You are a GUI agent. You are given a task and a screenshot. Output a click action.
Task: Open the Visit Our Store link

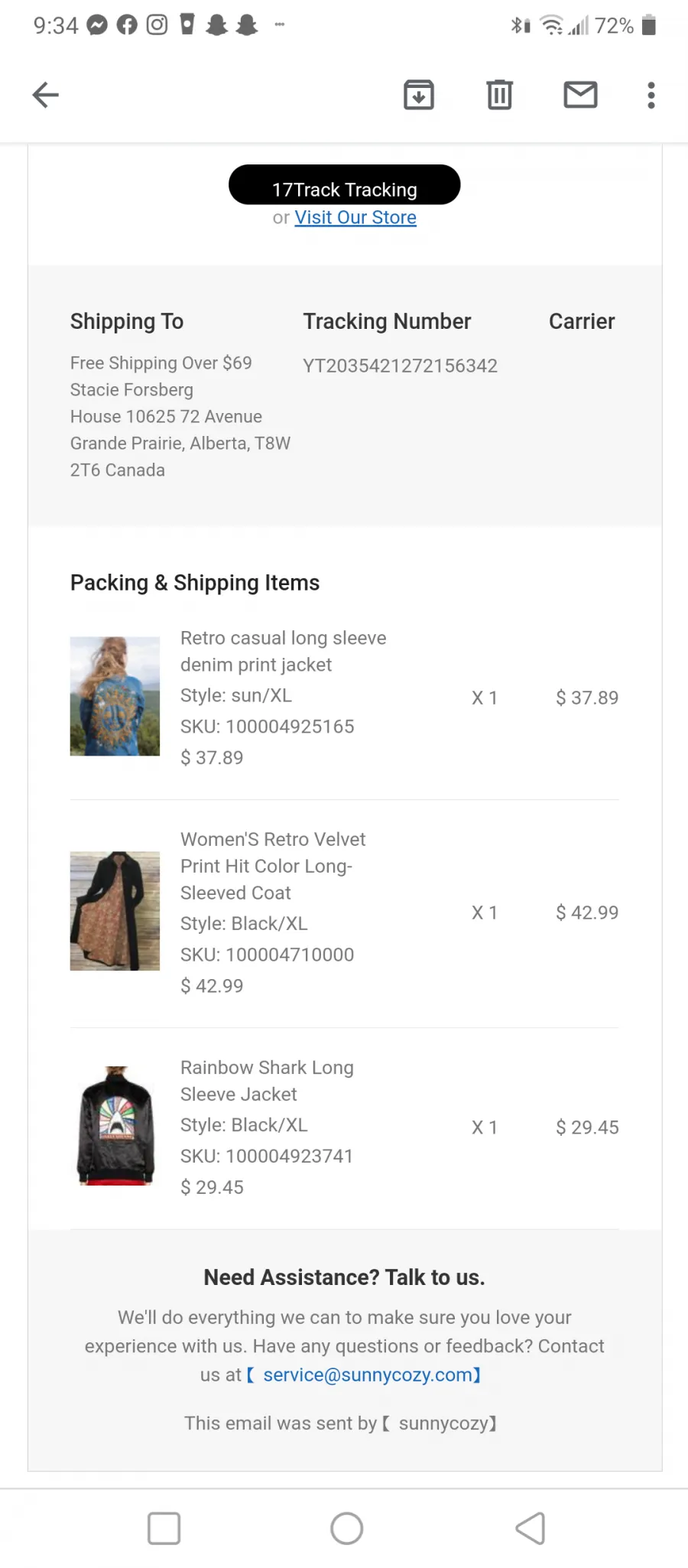[355, 217]
